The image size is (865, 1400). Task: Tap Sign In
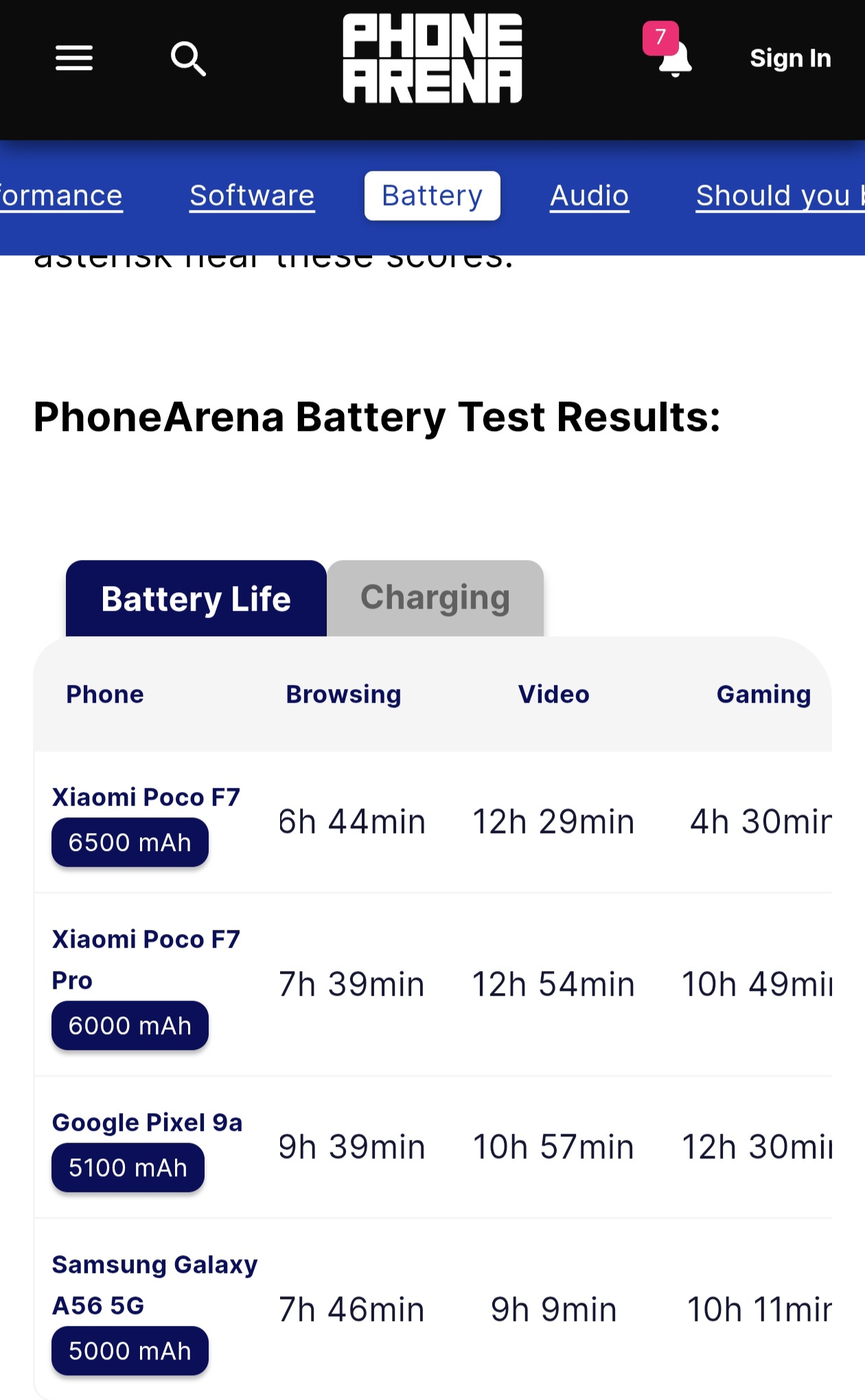[790, 58]
